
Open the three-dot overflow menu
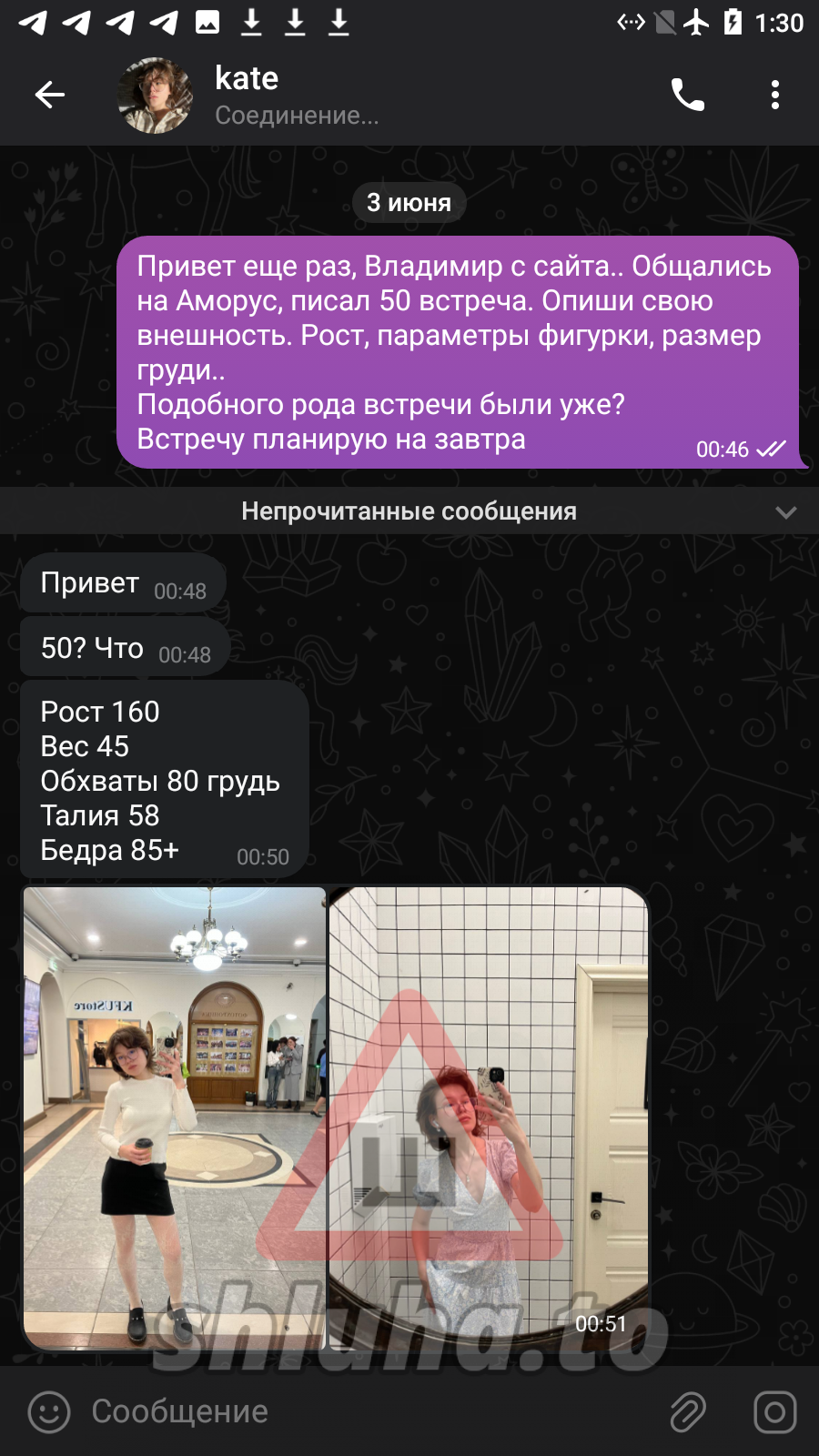pos(774,95)
